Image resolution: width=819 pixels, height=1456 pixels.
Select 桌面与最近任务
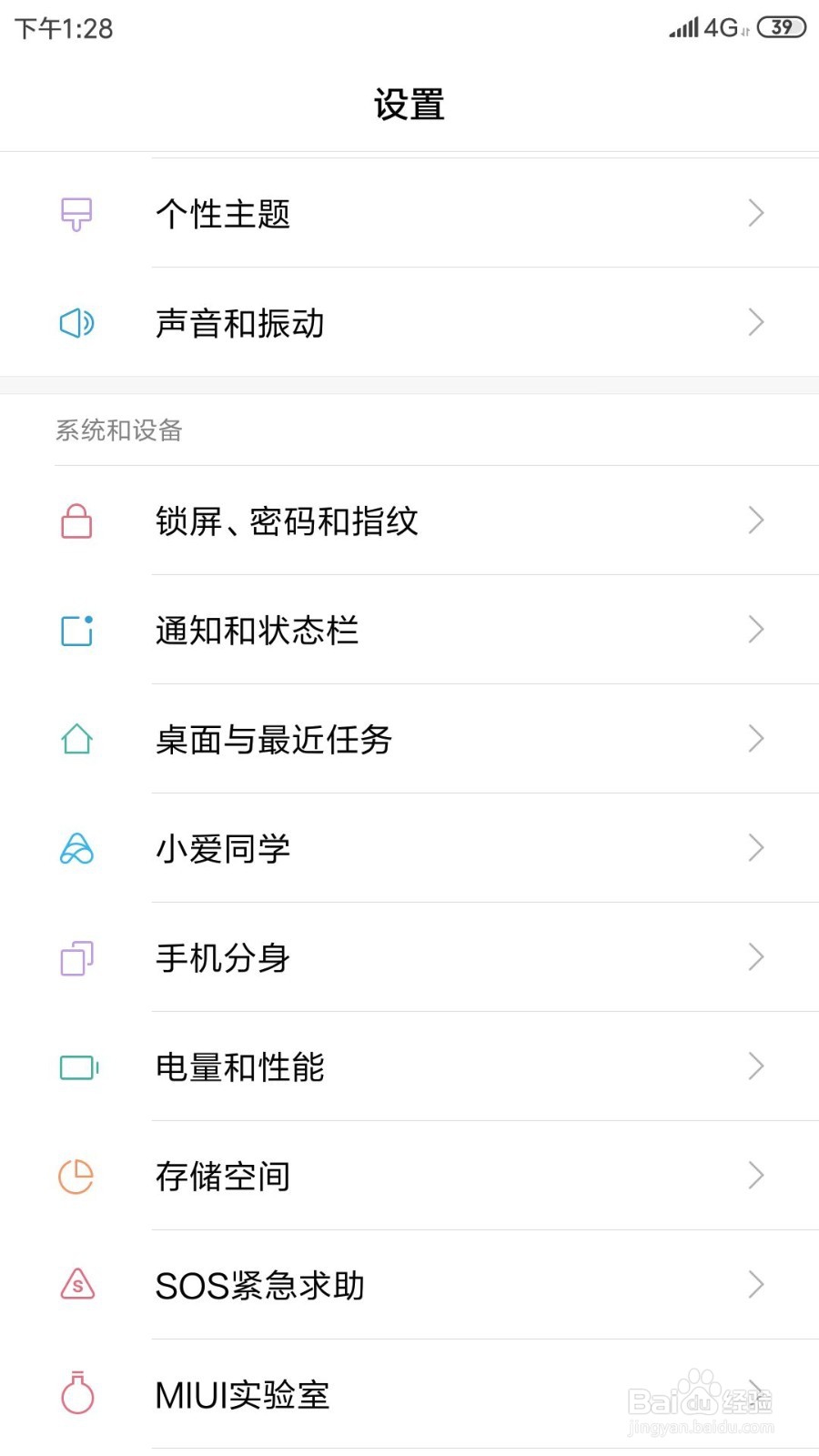(x=409, y=739)
